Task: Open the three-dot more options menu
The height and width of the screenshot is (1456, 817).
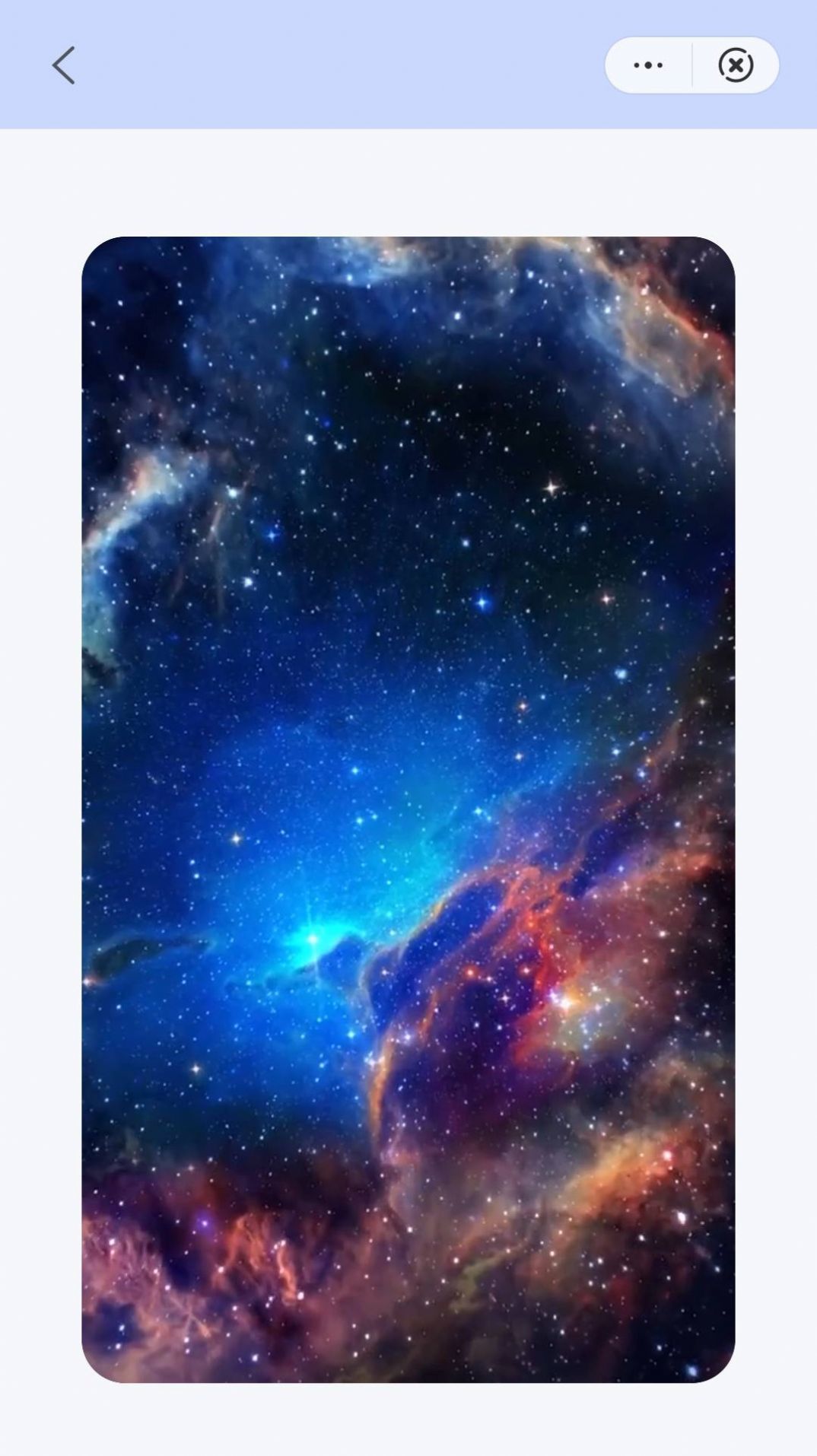Action: (x=648, y=65)
